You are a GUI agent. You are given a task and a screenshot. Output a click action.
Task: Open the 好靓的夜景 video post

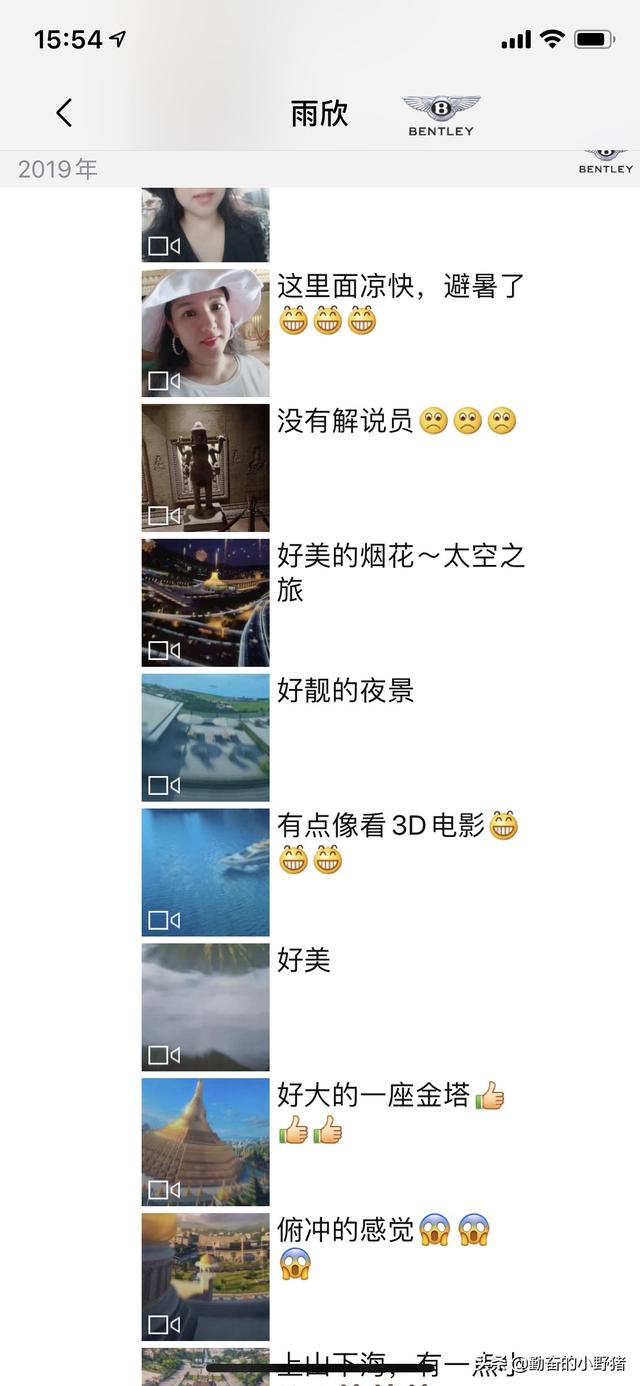point(205,738)
